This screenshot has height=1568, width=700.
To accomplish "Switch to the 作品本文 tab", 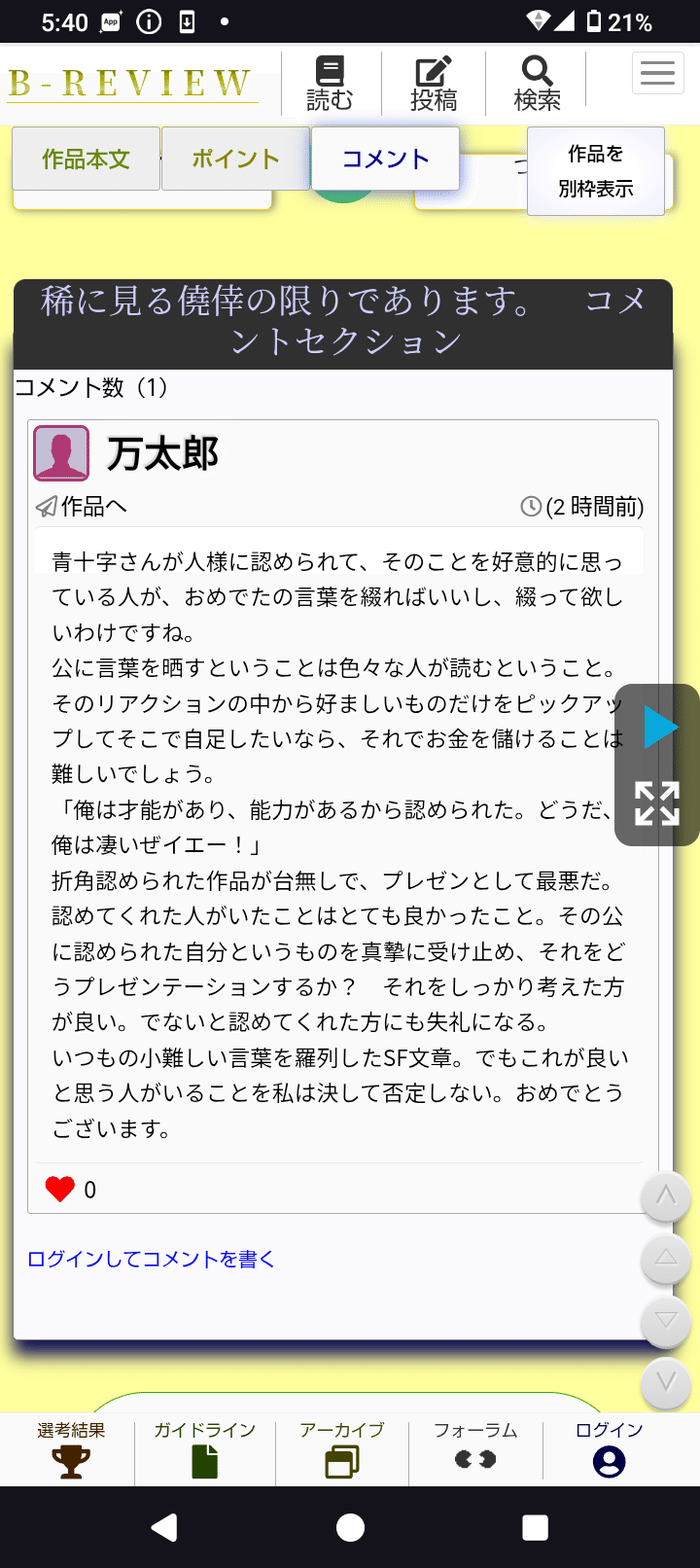I will (85, 157).
